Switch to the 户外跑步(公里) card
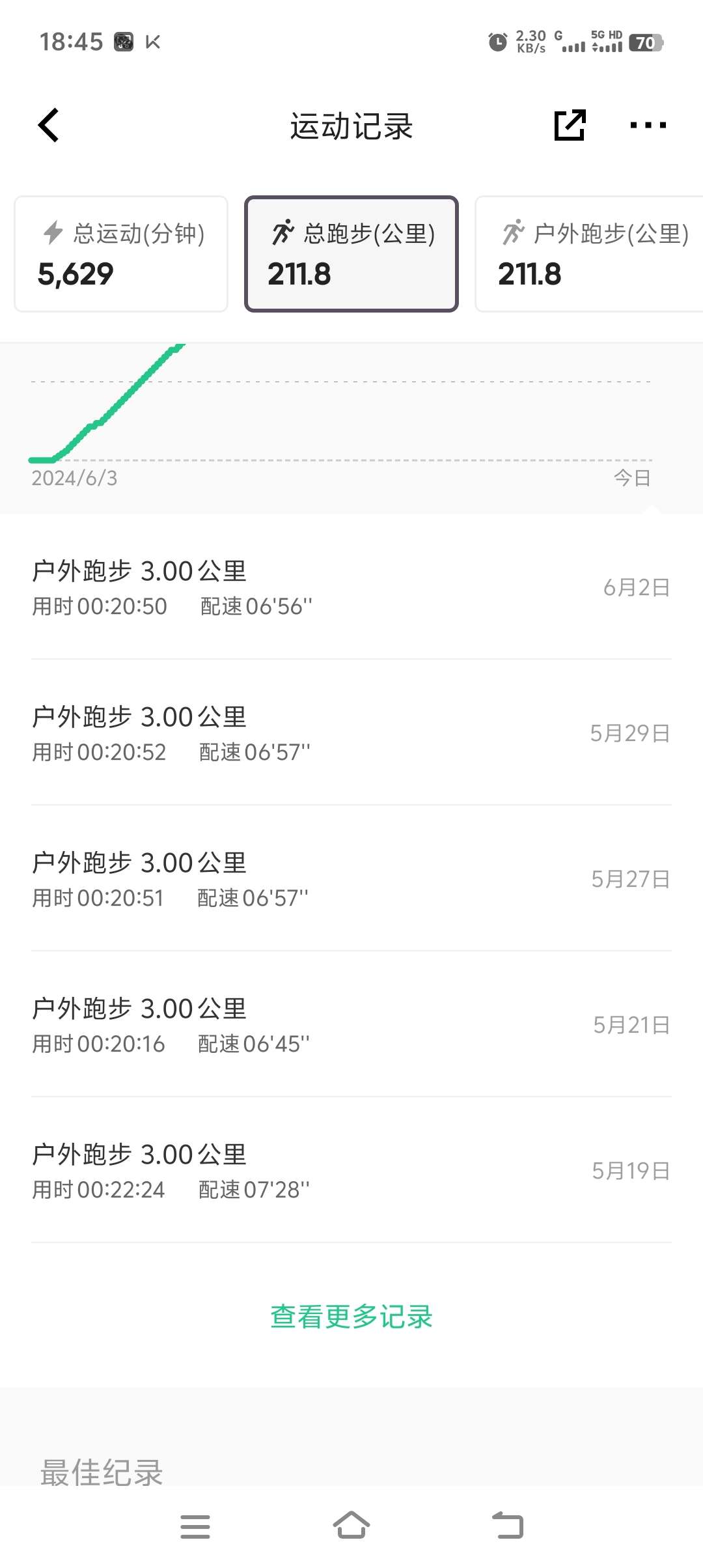Image resolution: width=703 pixels, height=1568 pixels. pyautogui.click(x=589, y=254)
